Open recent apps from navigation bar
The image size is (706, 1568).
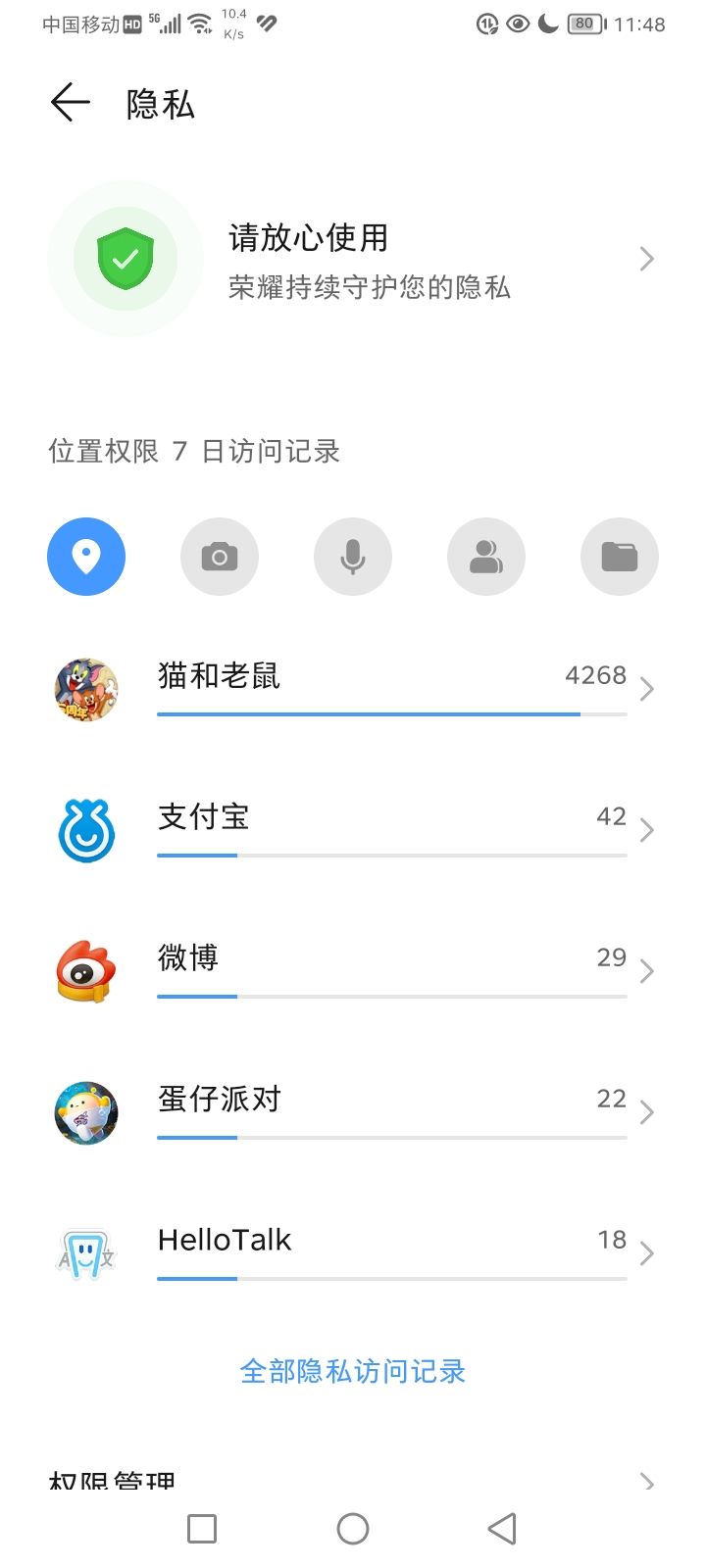tap(202, 1529)
